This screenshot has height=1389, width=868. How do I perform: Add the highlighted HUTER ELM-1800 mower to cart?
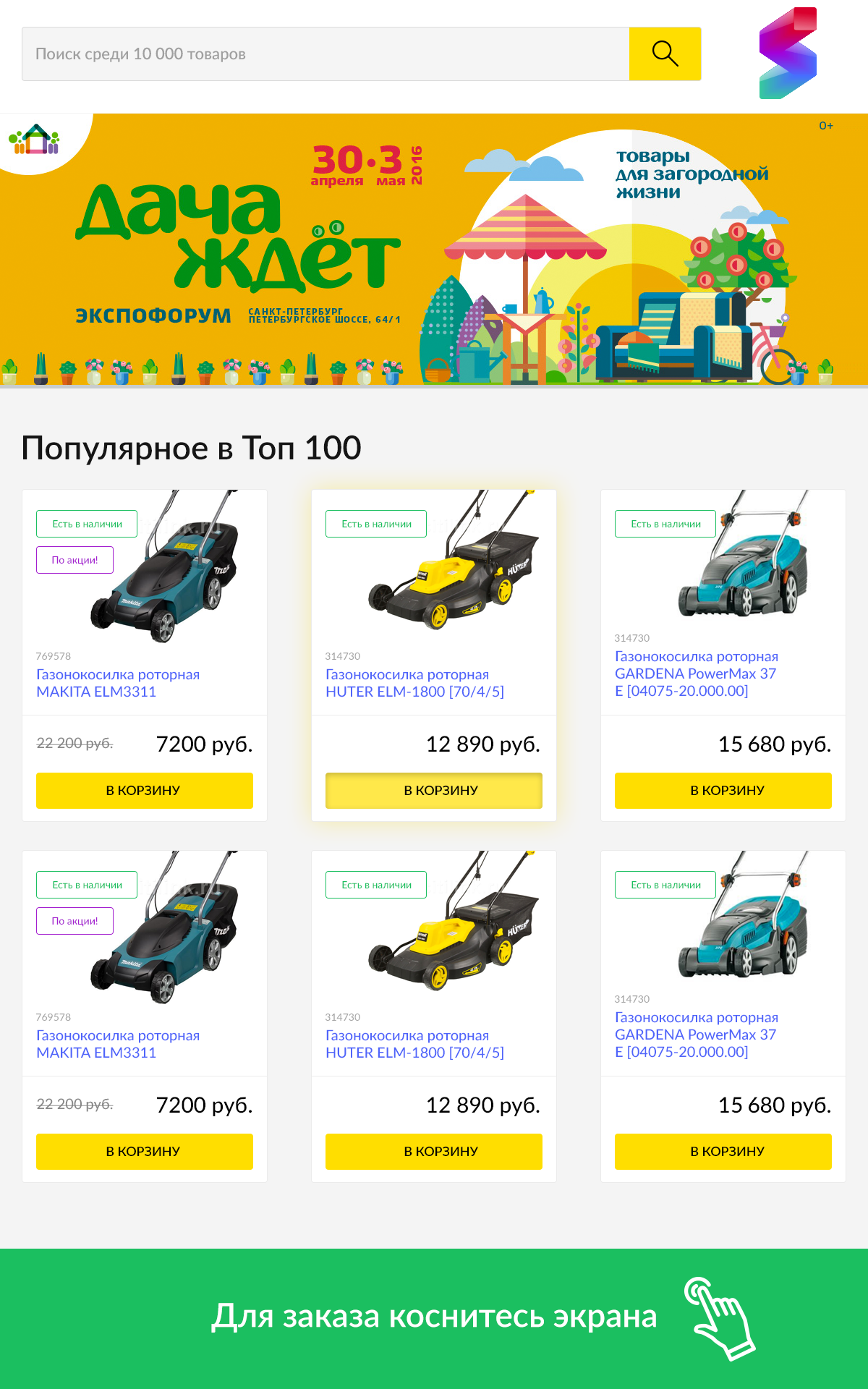click(x=434, y=790)
